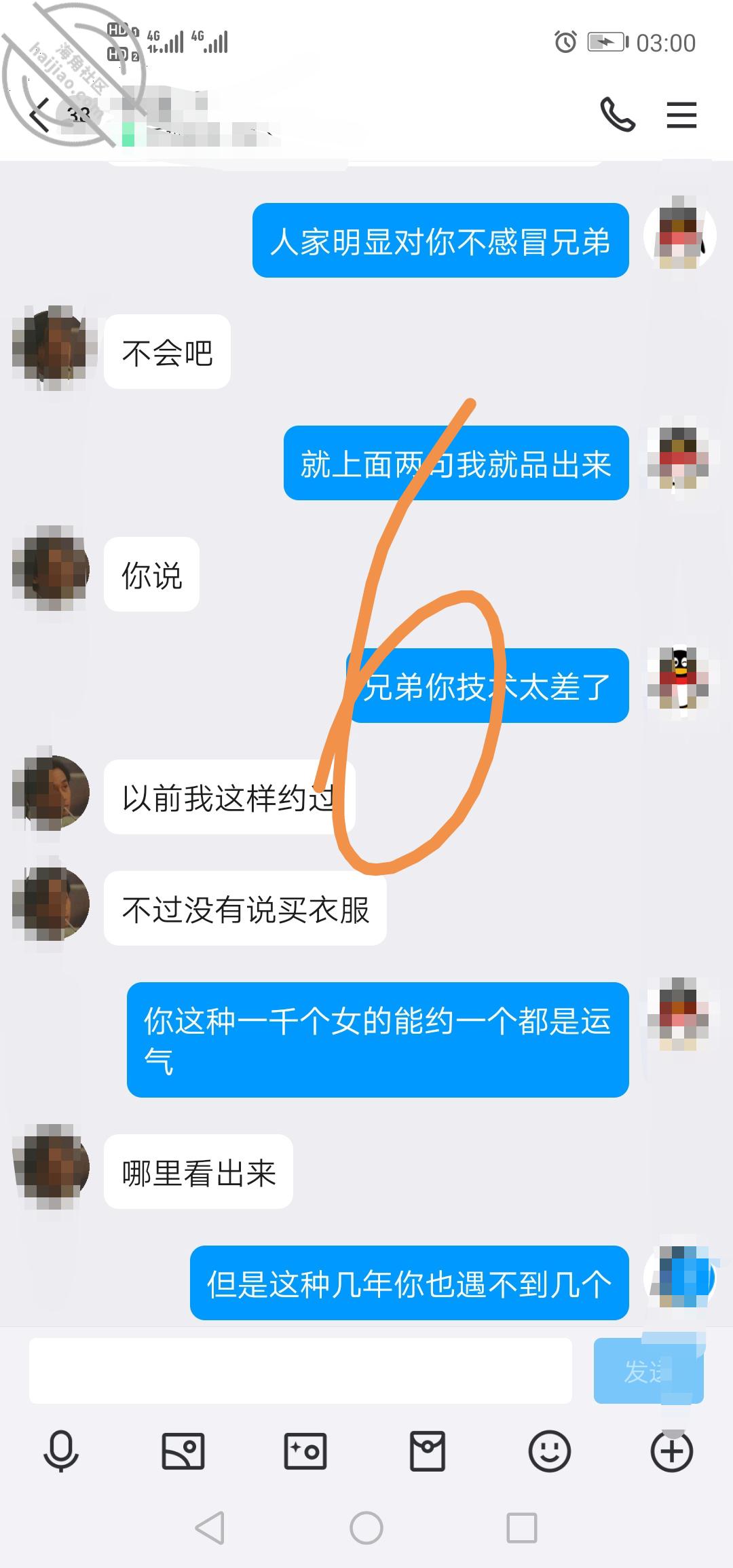This screenshot has height=1568, width=733.
Task: Open the emoji panel
Action: pos(550,1451)
